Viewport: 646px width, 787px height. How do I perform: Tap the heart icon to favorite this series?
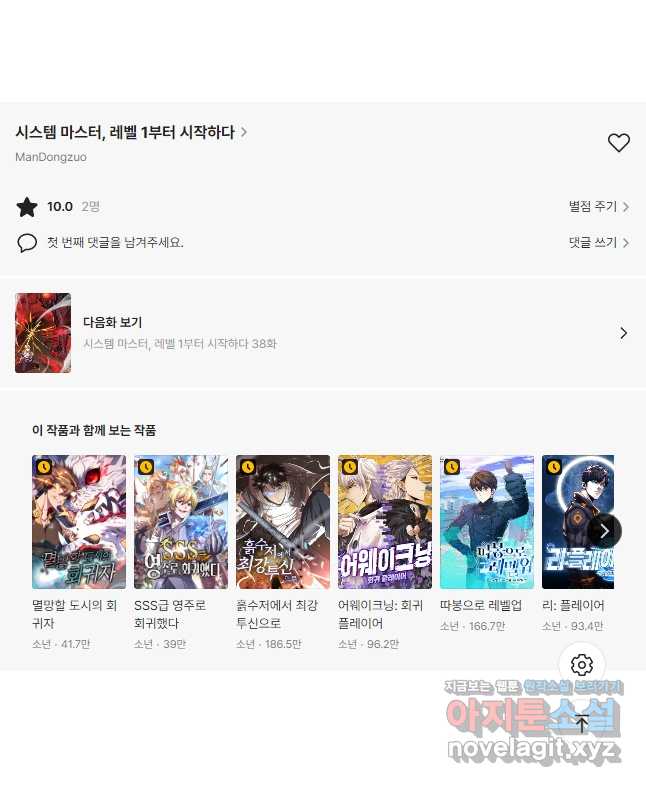[619, 143]
